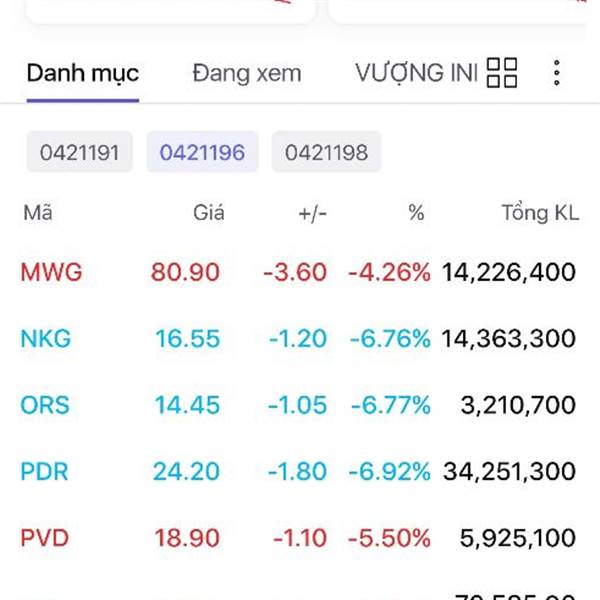Viewport: 600px width, 600px height.
Task: Open the three-dot overflow menu
Action: (x=557, y=72)
